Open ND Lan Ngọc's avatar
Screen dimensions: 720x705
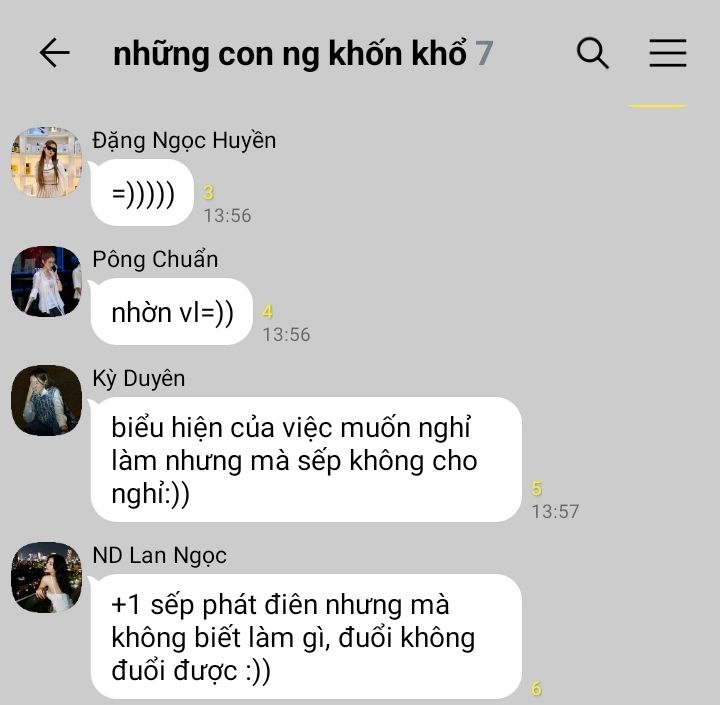pyautogui.click(x=46, y=577)
